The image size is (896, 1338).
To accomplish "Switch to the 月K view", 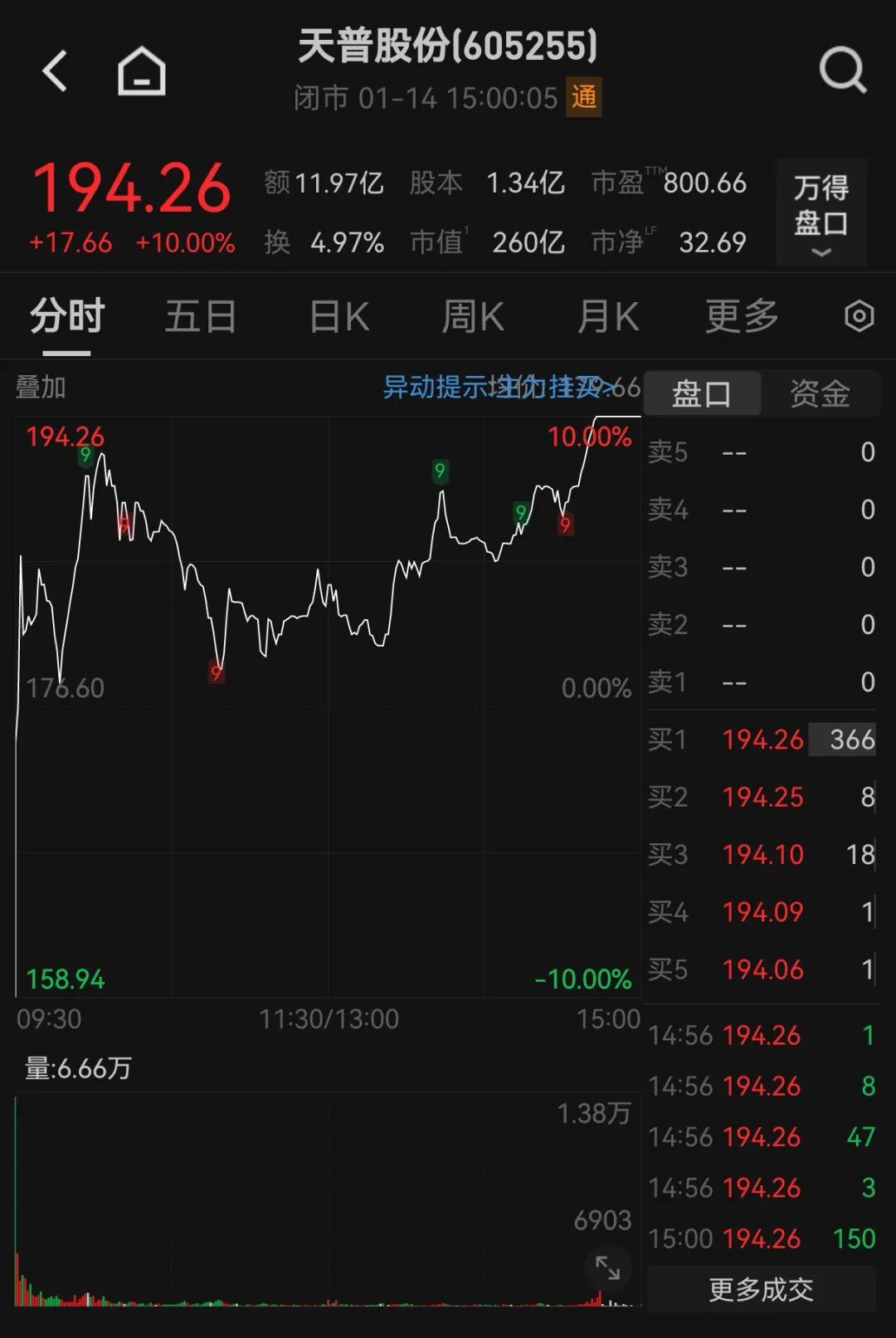I will click(607, 316).
